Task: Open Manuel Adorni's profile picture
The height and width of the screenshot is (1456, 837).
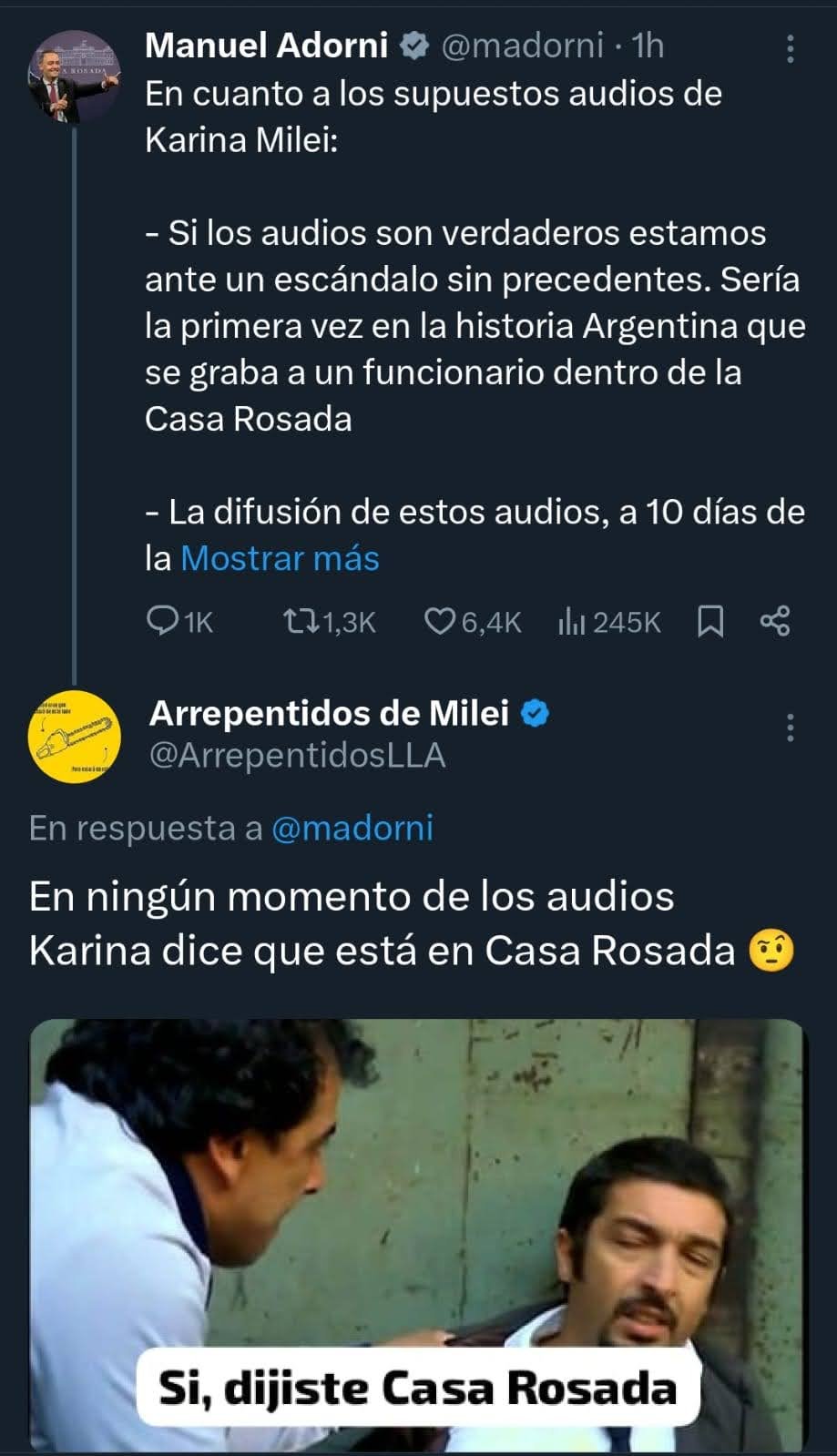Action: pos(75,76)
